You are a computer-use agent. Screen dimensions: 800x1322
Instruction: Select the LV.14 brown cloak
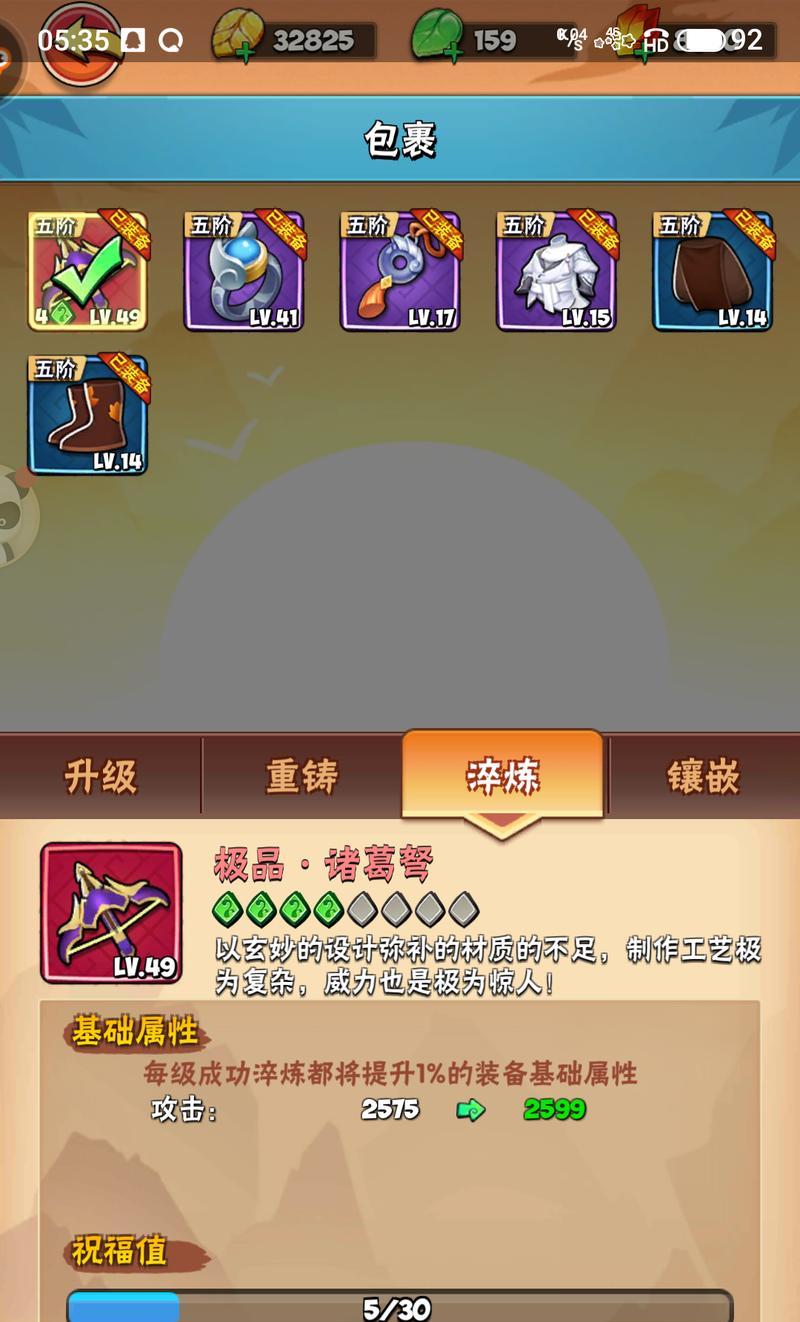(712, 271)
